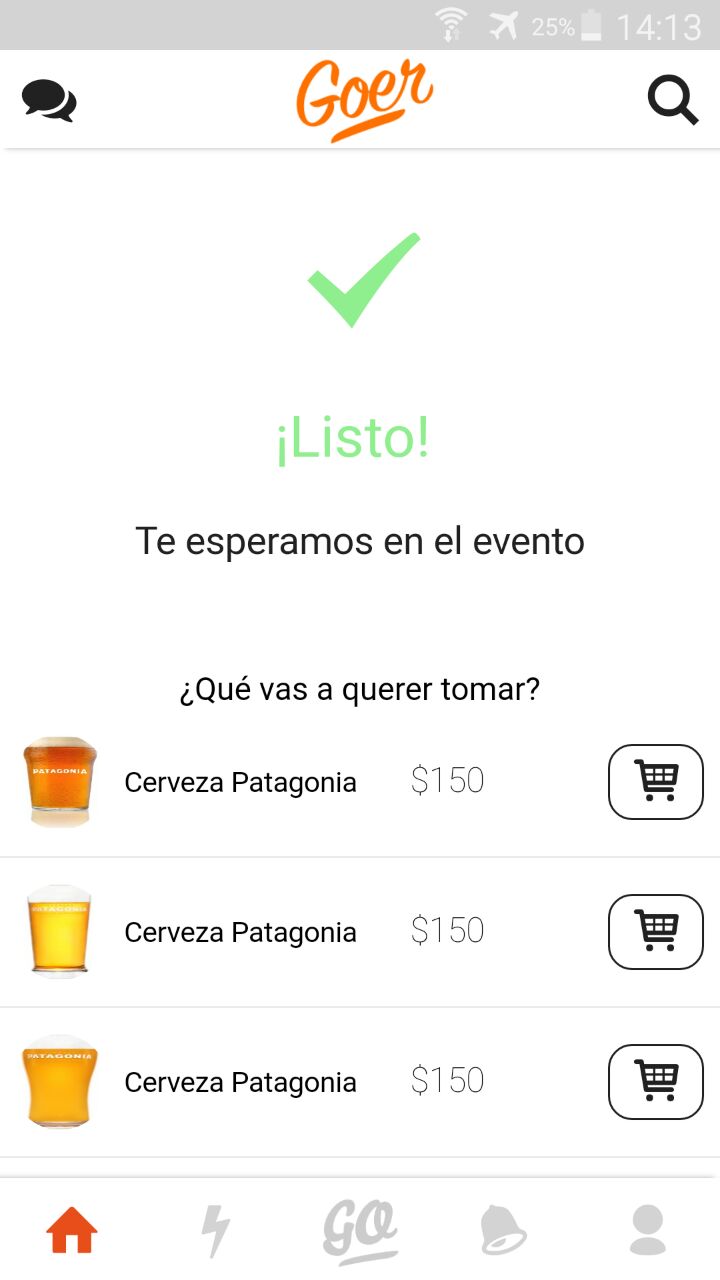Add the pale golden Cerveza Patagonia to cart
Screen dimensions: 720x1280
(656, 932)
